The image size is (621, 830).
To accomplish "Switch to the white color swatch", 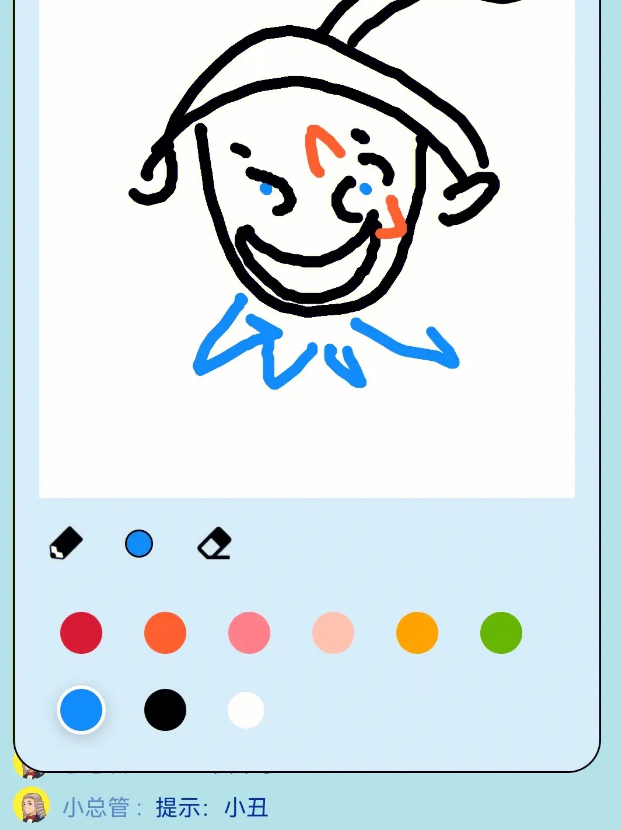I will click(246, 710).
